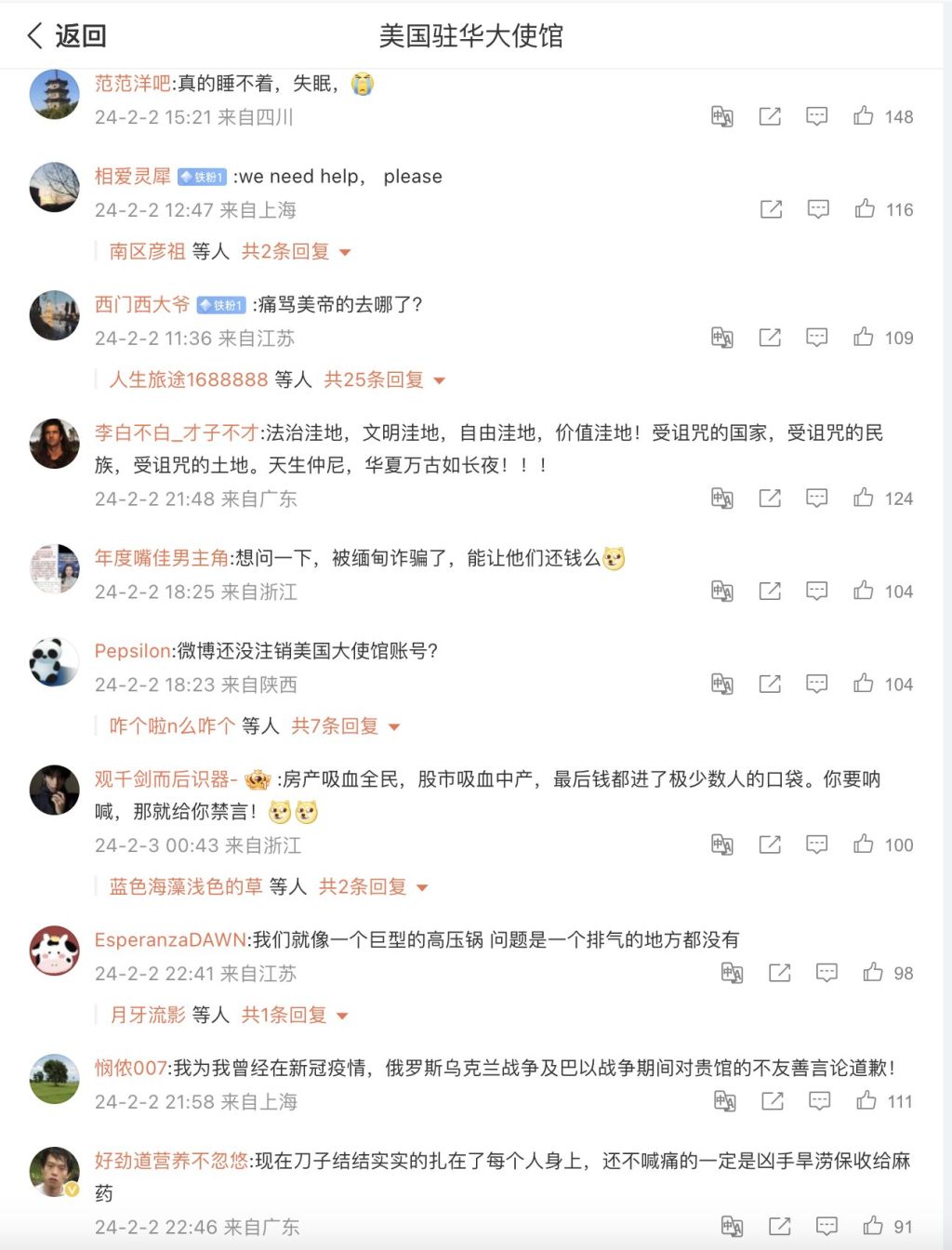The height and width of the screenshot is (1250, 952).
Task: Share 好劲道营养不忽悠's comment
Action: [x=779, y=1227]
